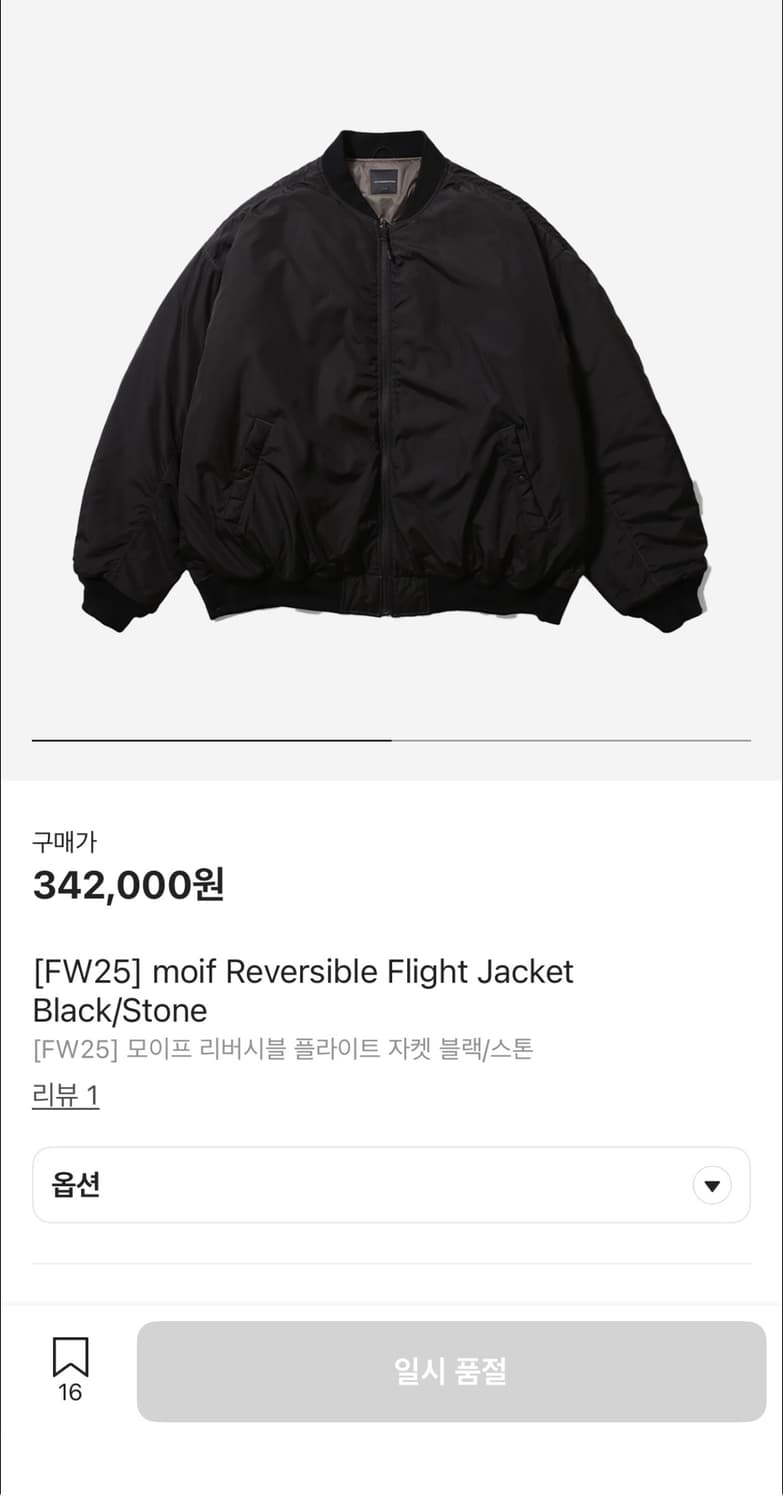Click the wishlist count number 16

(x=70, y=1392)
